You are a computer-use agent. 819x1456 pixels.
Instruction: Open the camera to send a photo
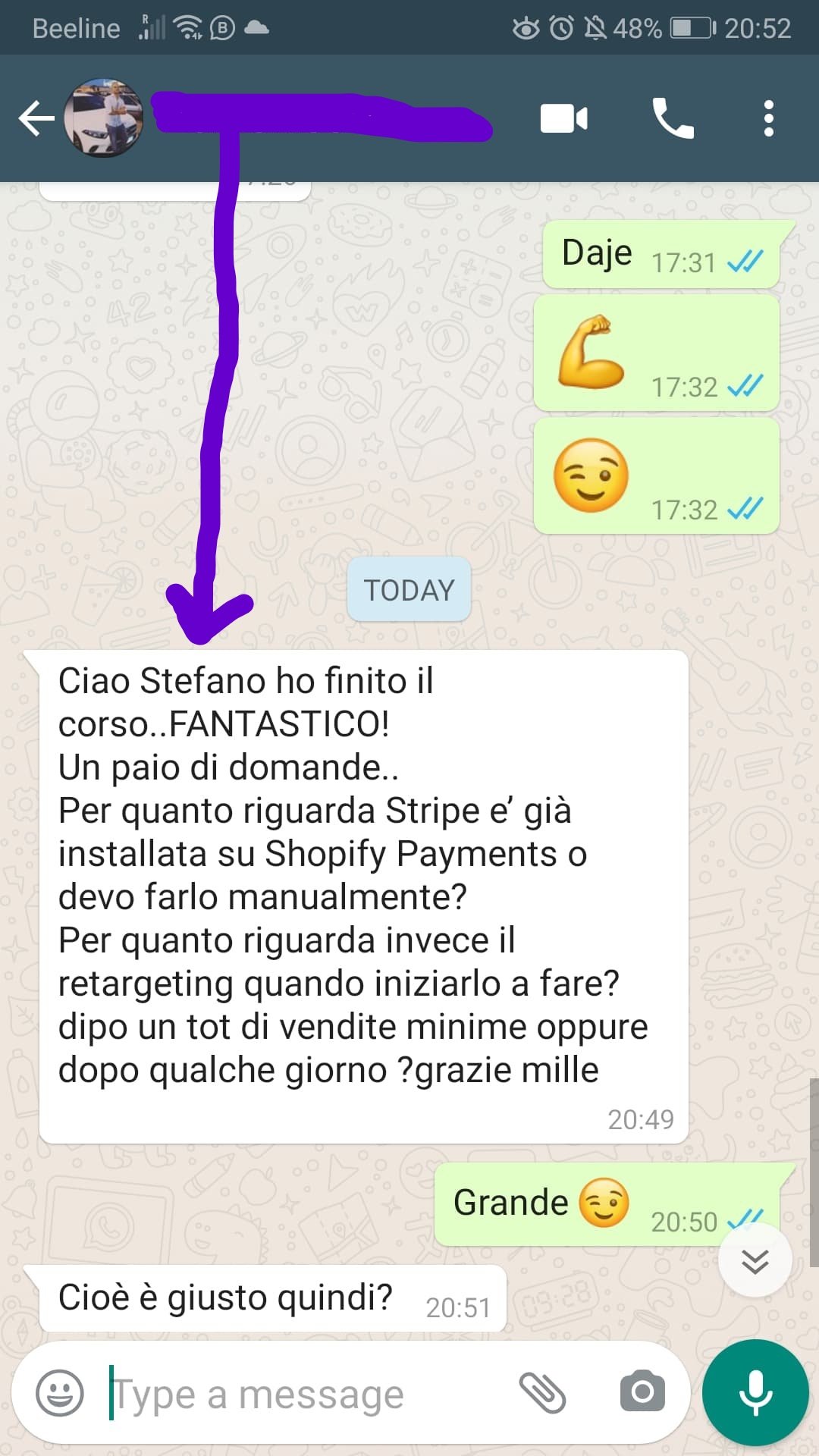click(642, 1393)
